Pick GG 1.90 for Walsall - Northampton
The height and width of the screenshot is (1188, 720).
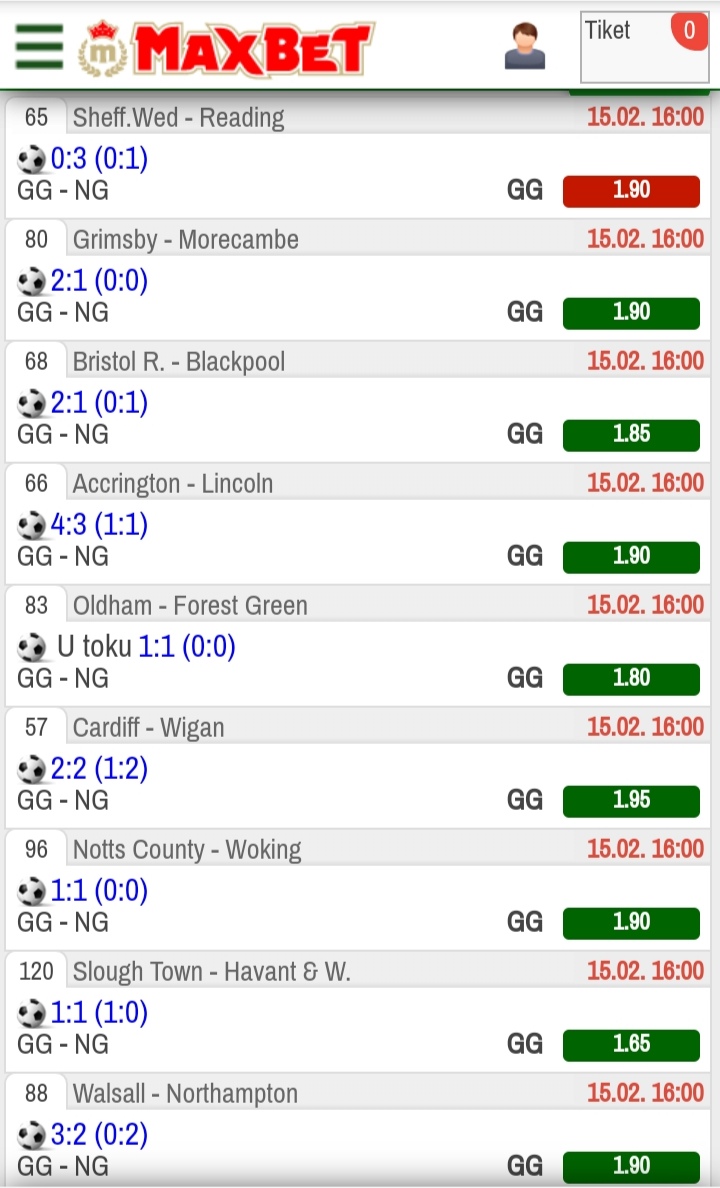tap(631, 1167)
